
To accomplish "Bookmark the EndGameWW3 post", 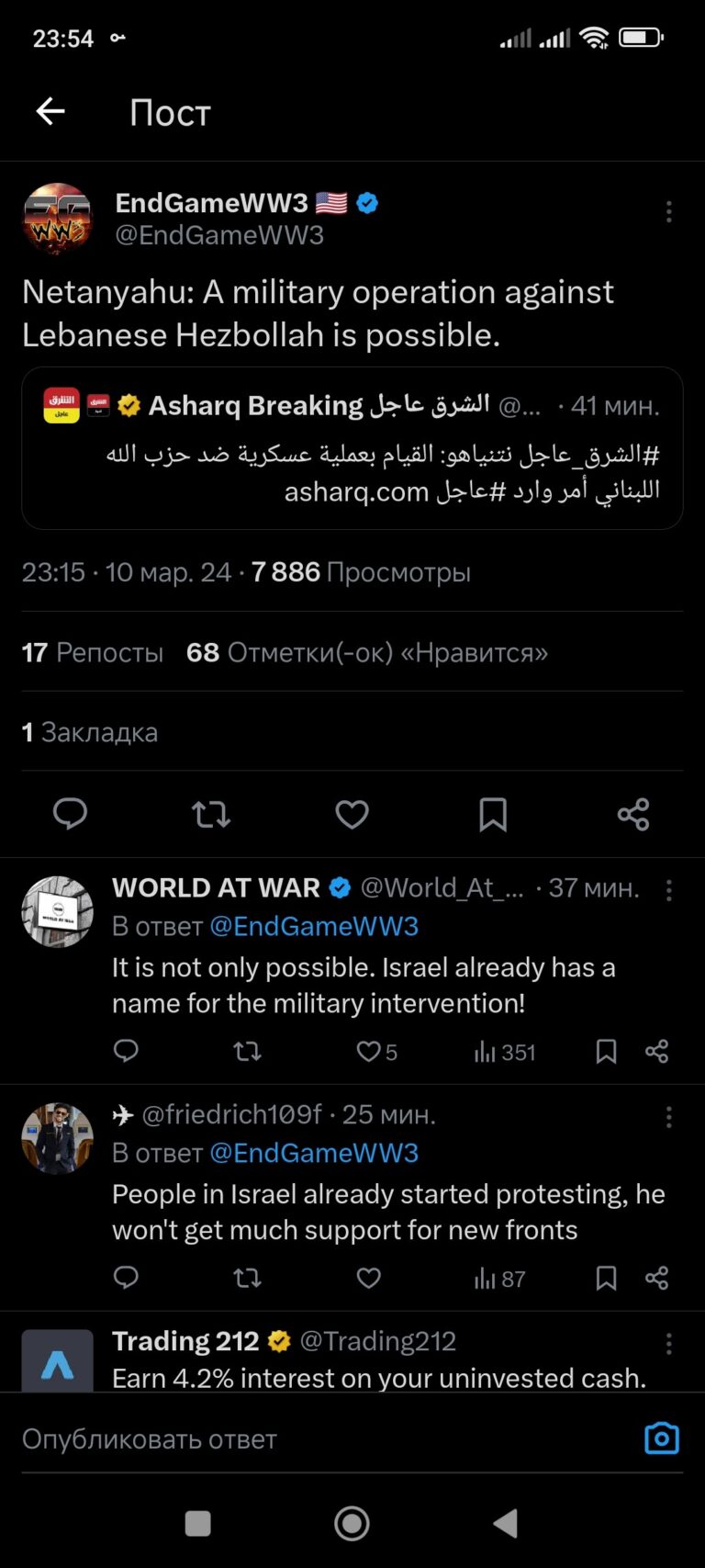I will coord(493,814).
